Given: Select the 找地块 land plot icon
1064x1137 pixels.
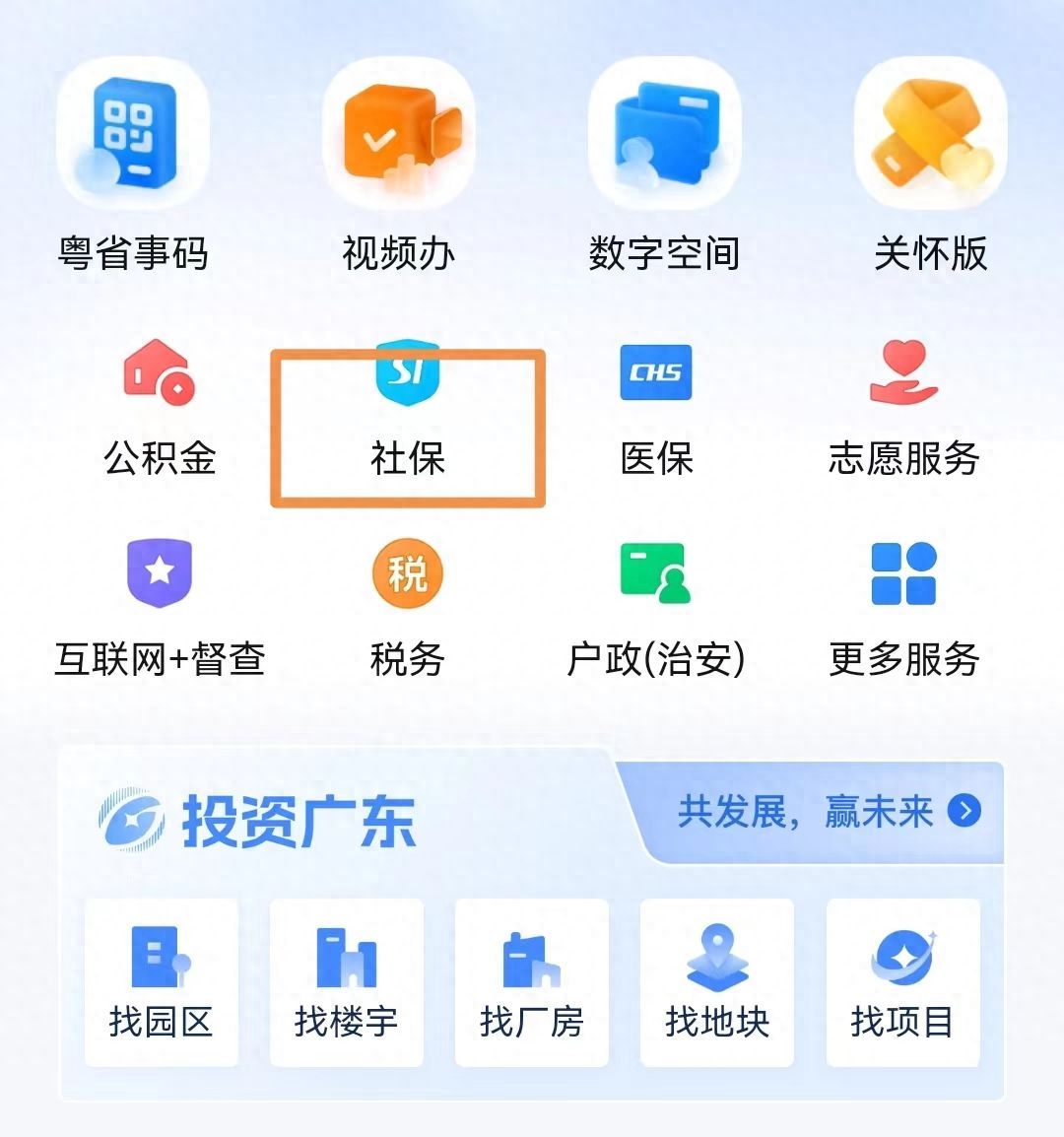Looking at the screenshot, I should [715, 980].
